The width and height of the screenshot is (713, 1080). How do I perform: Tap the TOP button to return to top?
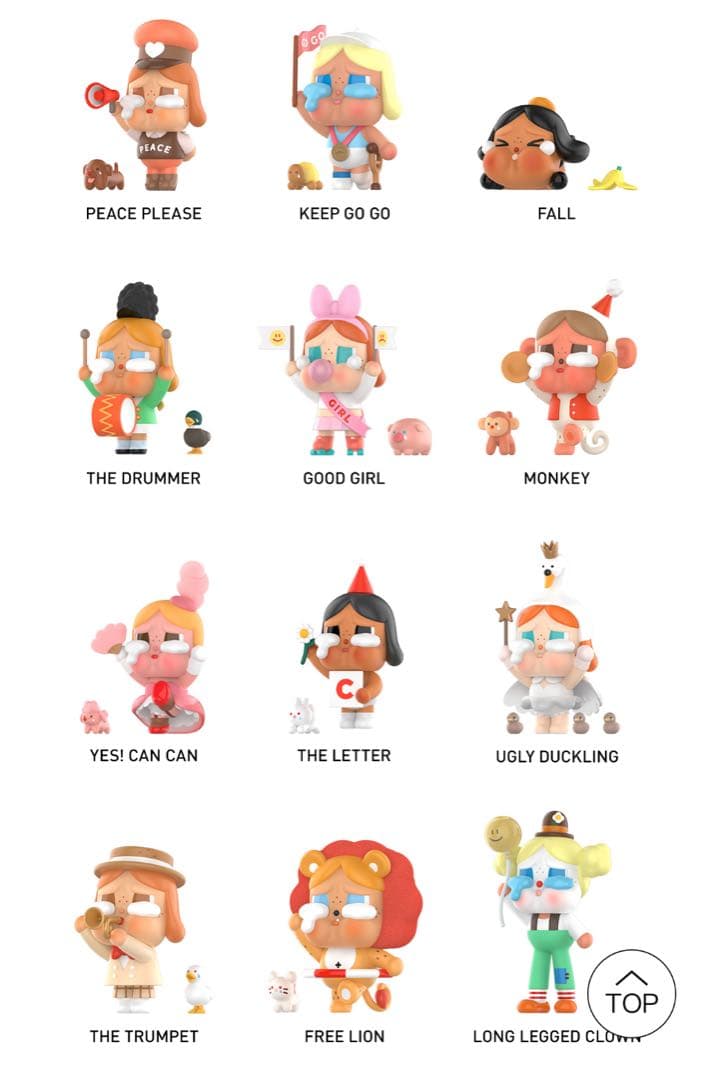(631, 993)
